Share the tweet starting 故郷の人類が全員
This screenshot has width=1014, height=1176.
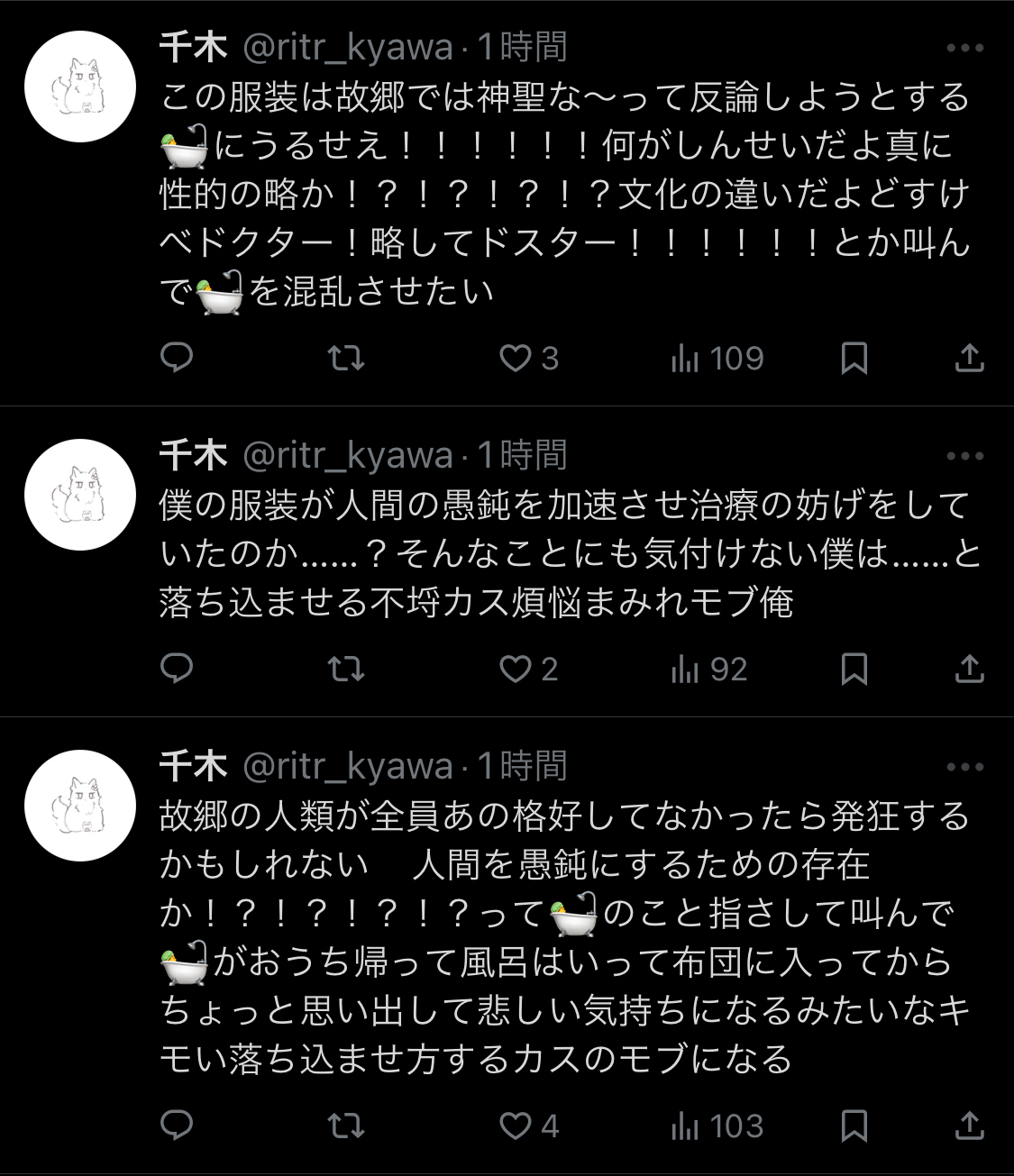969,1126
